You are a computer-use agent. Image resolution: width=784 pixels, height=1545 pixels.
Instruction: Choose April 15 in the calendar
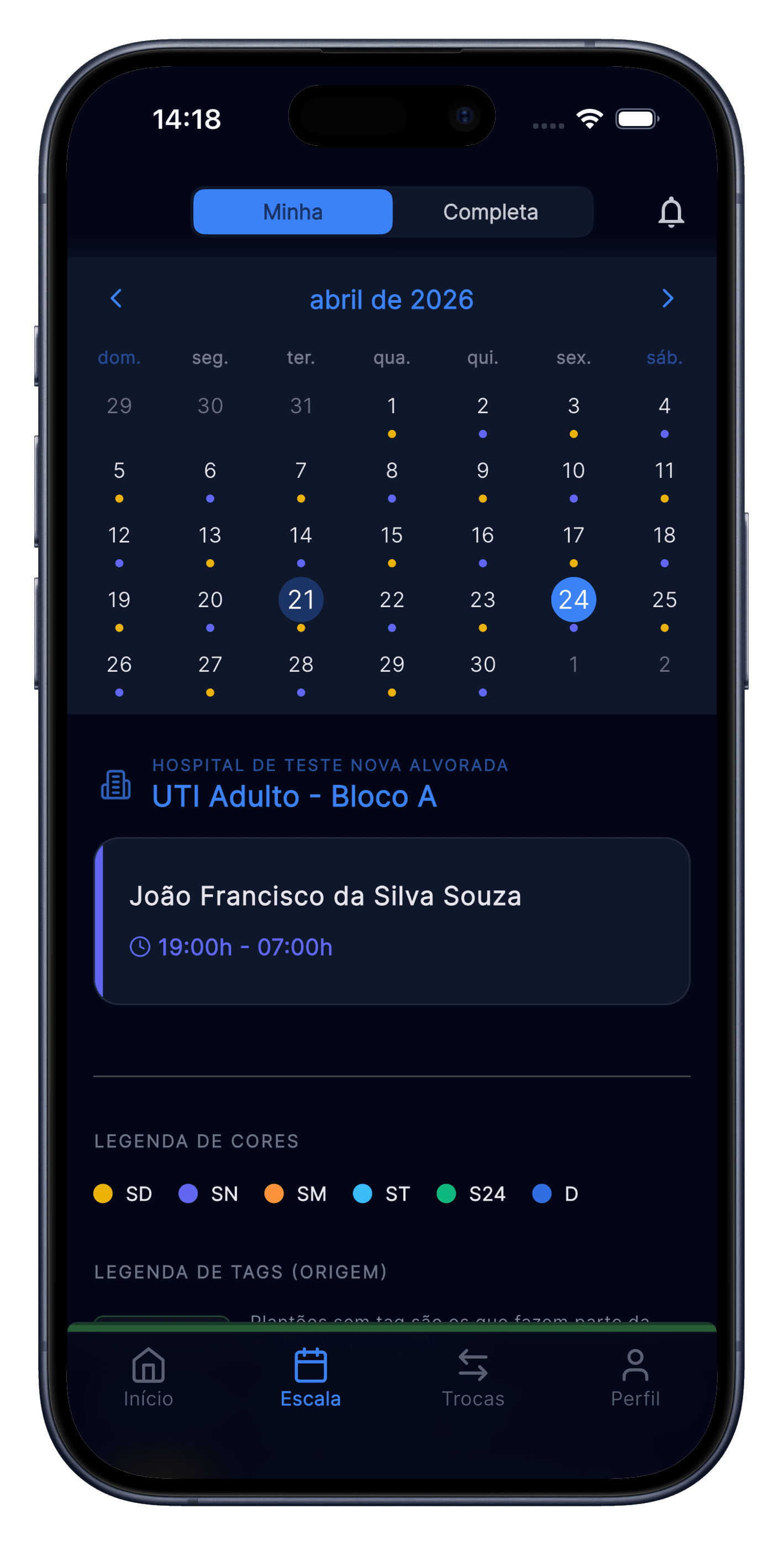pos(392,535)
